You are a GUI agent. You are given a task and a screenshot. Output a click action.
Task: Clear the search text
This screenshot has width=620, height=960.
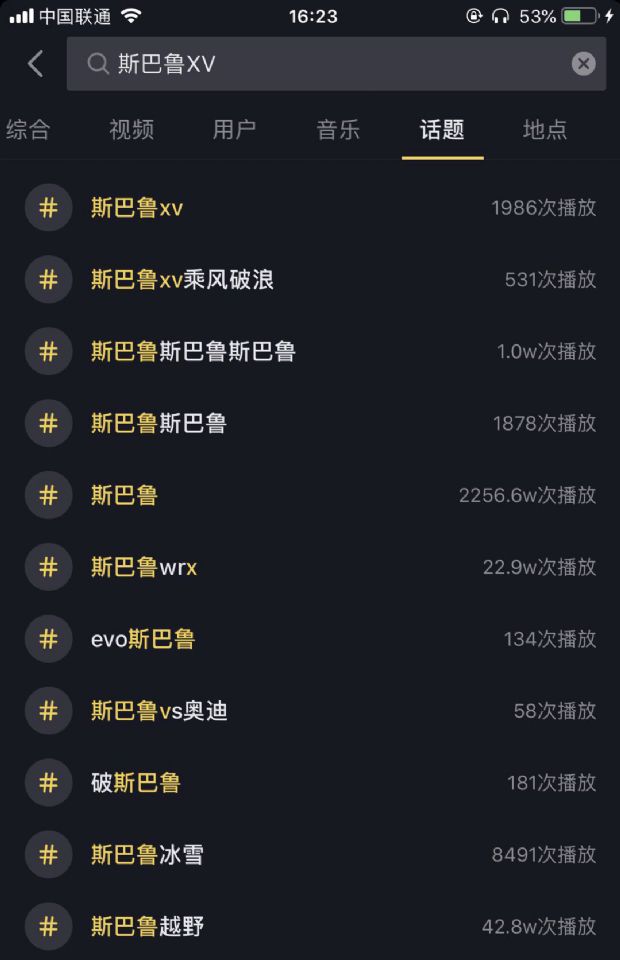(x=583, y=64)
